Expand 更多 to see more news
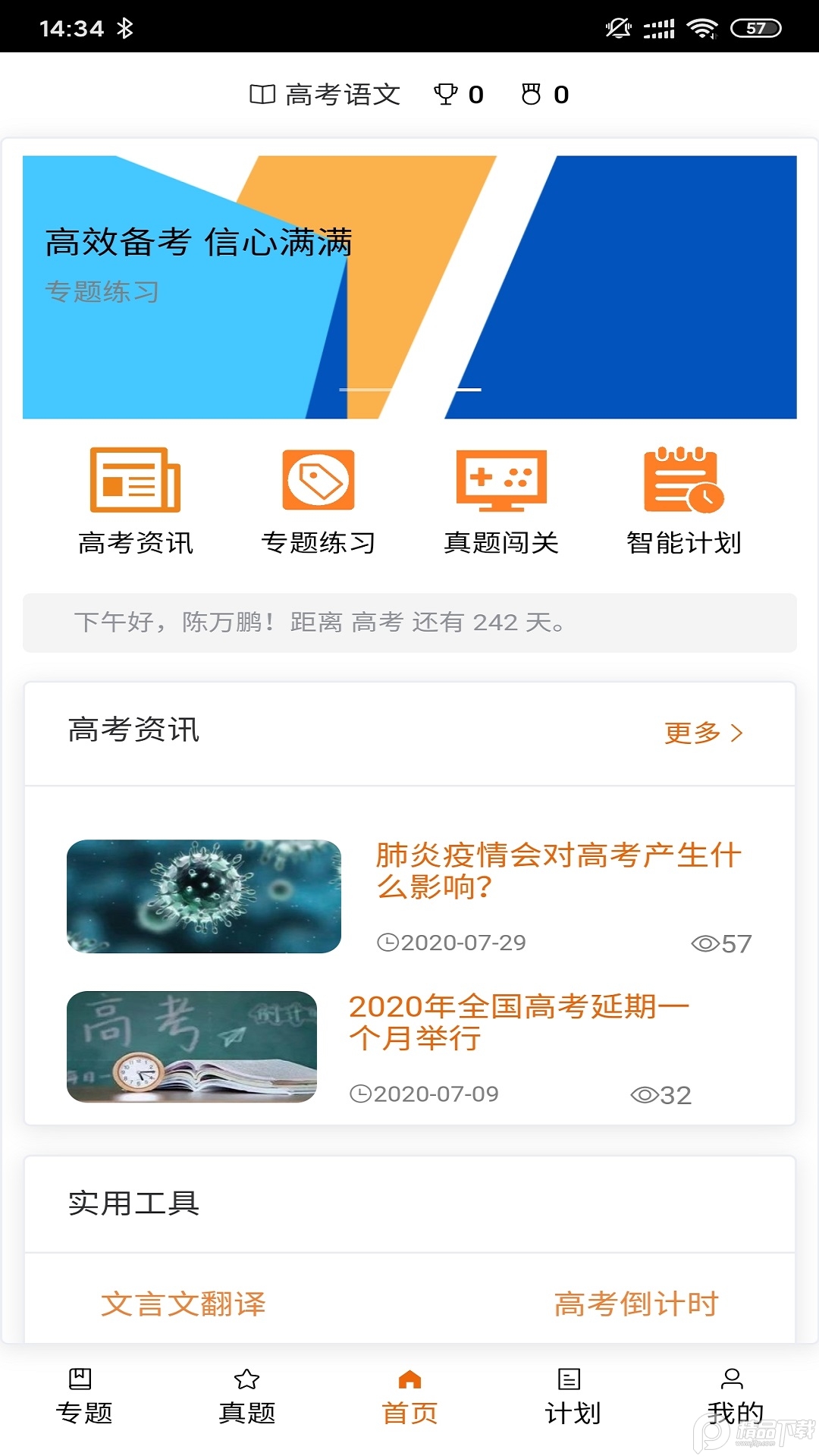This screenshot has width=819, height=1456. (x=692, y=733)
